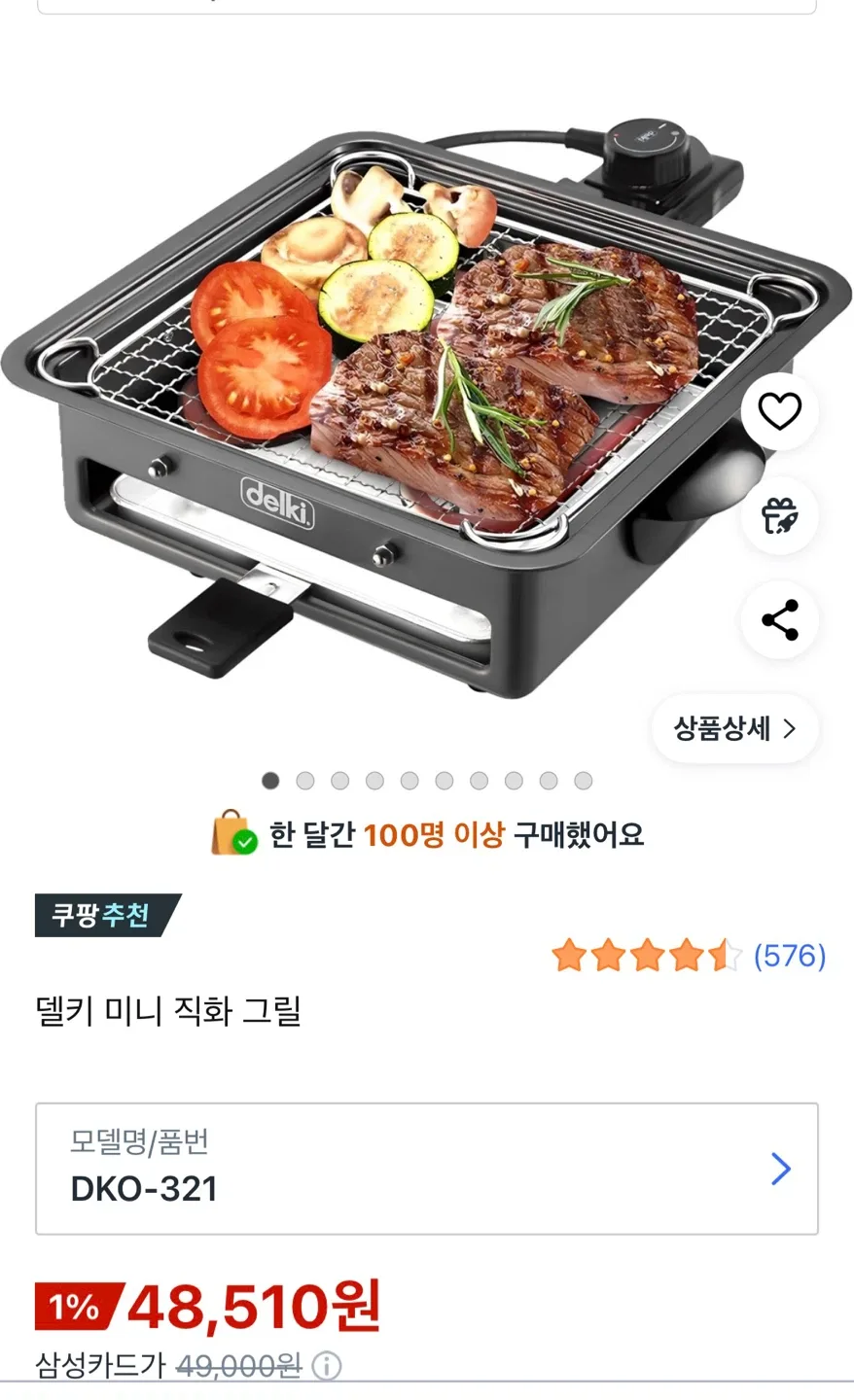Open the 모델명/품번 DKO-321 row
Image resolution: width=854 pixels, height=1400 pixels.
coord(427,1168)
